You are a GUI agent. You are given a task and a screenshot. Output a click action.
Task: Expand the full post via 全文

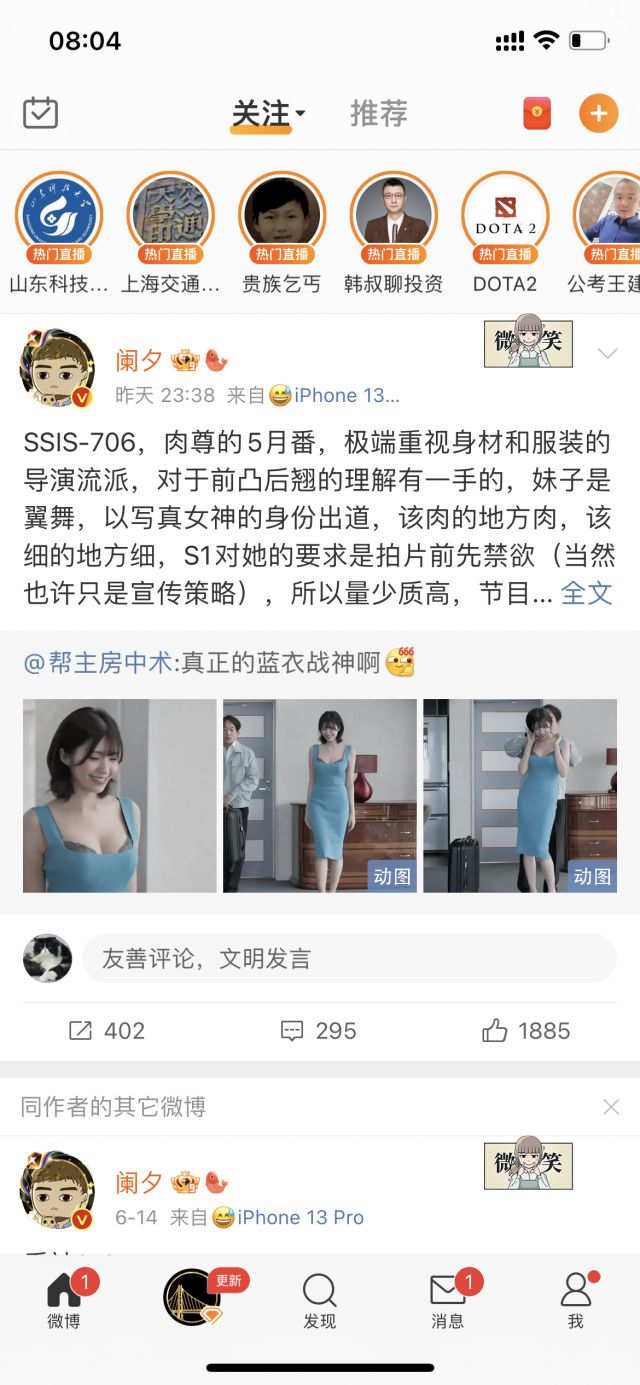click(x=586, y=592)
